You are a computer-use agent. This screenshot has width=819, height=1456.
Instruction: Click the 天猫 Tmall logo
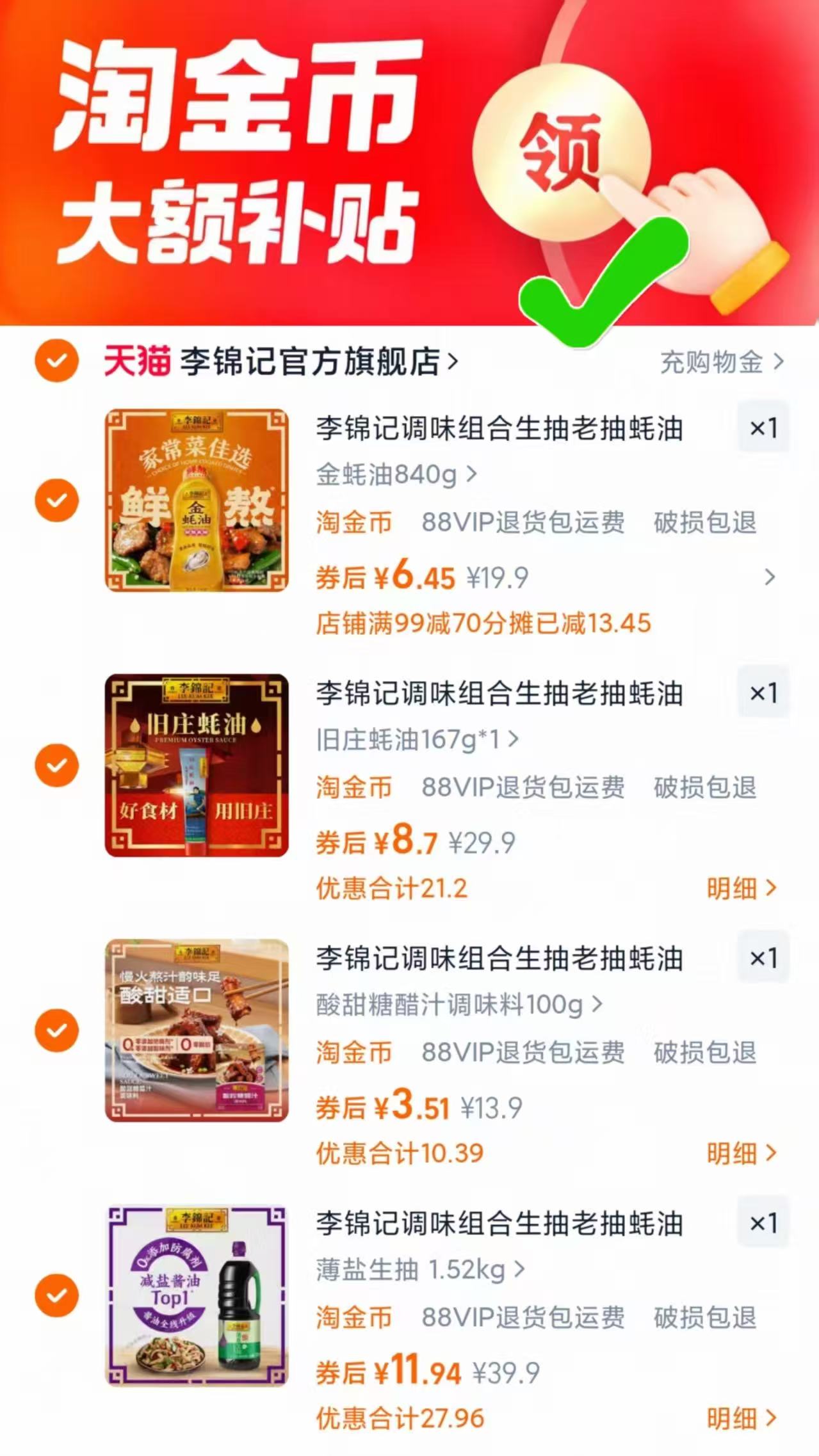point(134,362)
